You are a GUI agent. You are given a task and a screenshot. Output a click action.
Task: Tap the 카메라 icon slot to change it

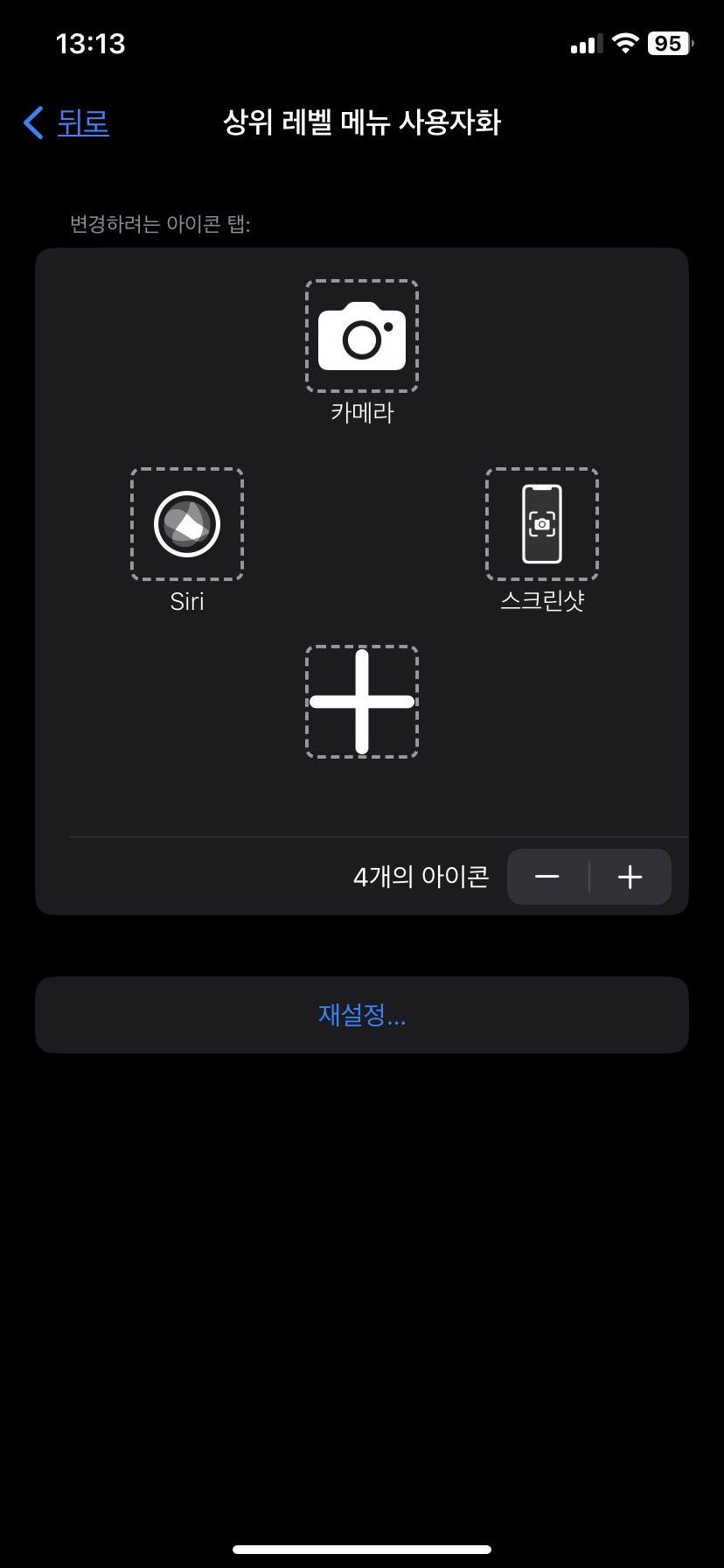click(362, 336)
